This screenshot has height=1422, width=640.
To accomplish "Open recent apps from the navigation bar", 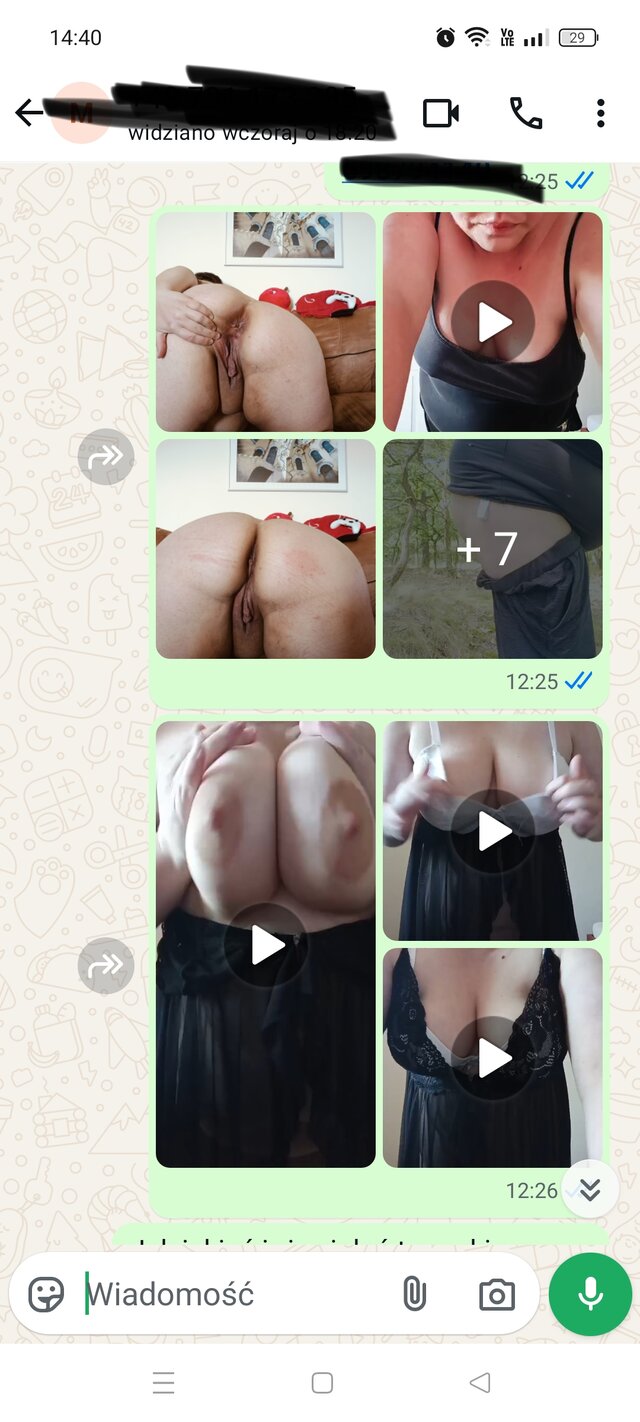I will [x=164, y=1383].
